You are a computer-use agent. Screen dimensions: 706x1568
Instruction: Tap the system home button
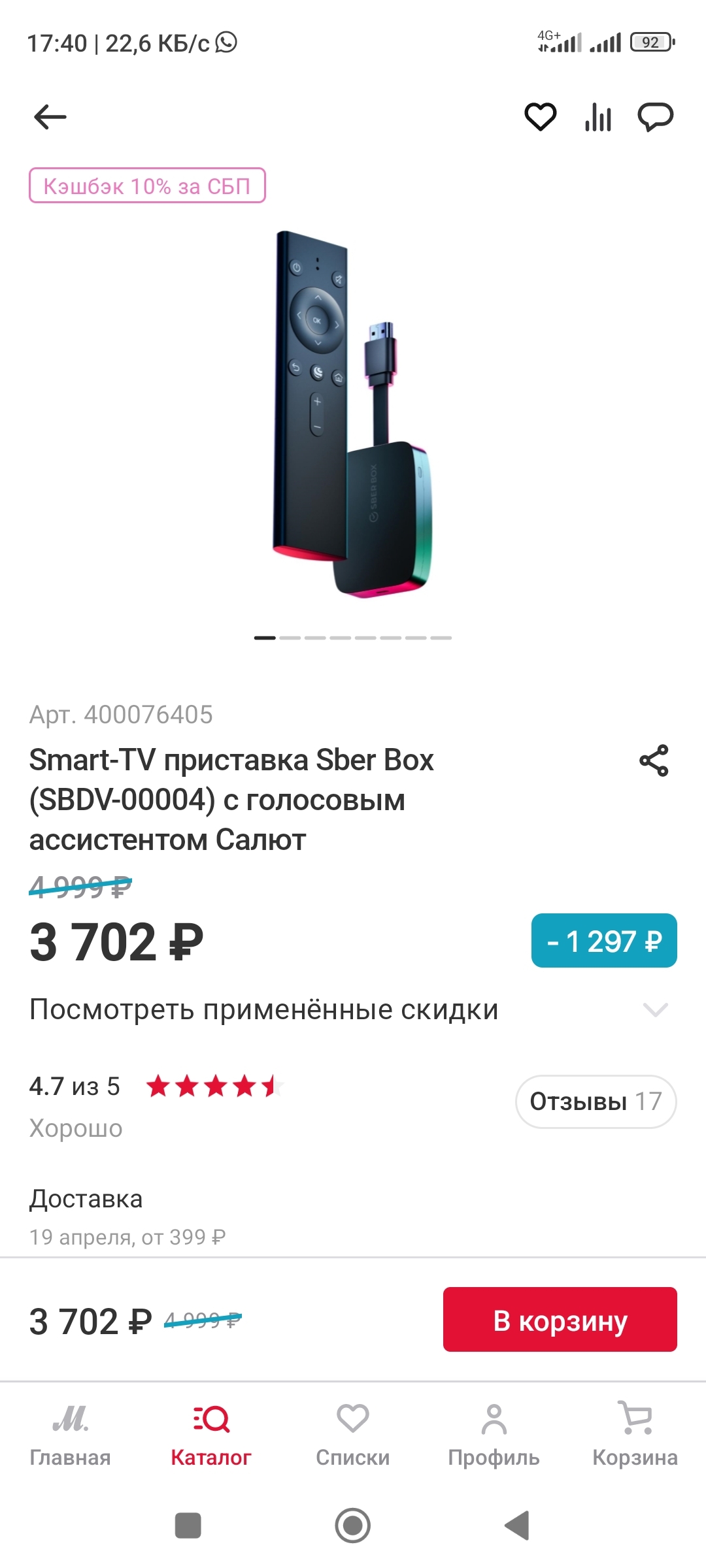[x=352, y=1526]
